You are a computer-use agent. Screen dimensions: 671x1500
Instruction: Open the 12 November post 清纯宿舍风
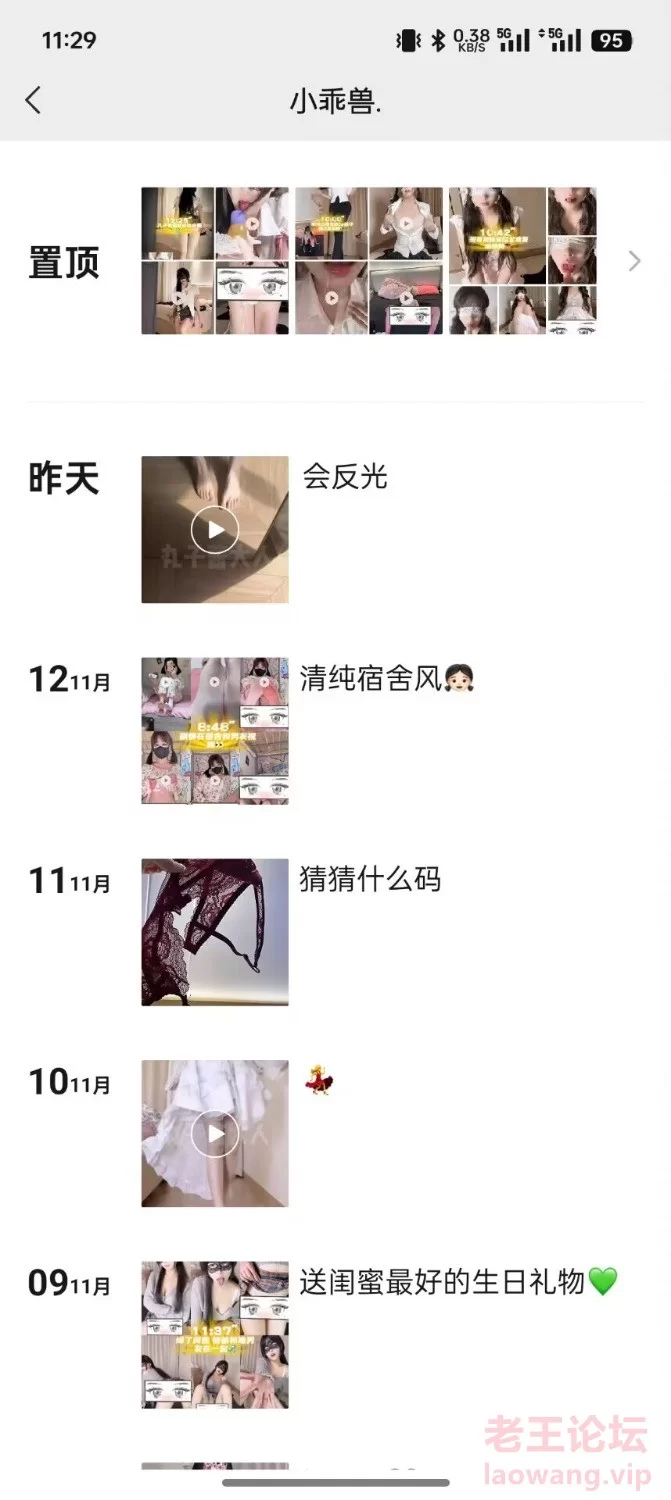[215, 730]
